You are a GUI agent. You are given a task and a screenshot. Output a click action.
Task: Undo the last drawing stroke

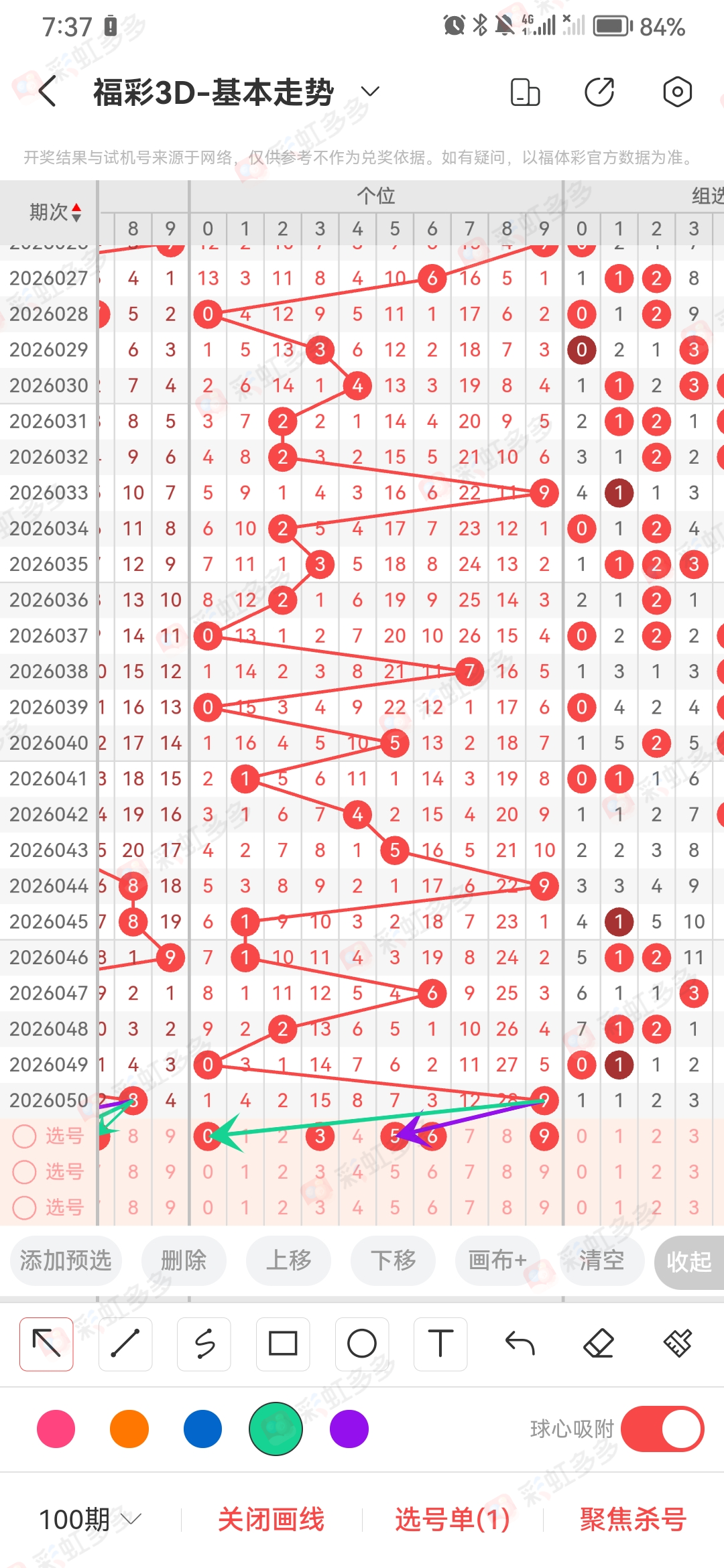tap(520, 1344)
